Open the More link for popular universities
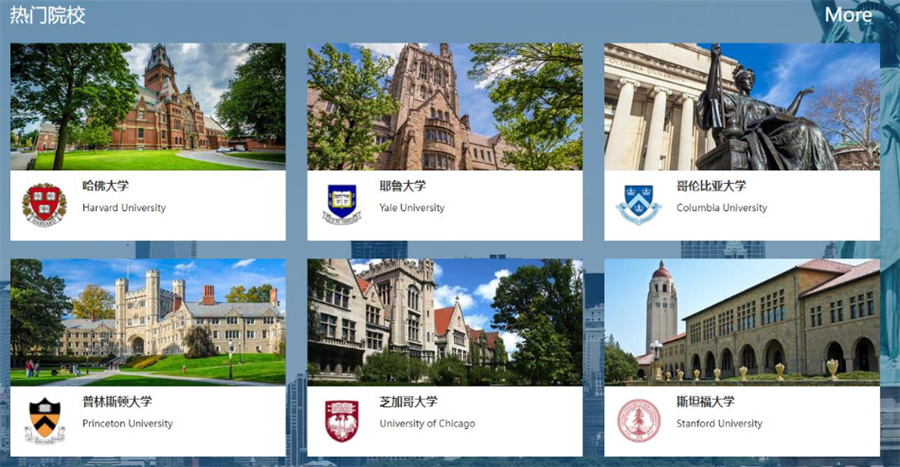This screenshot has width=900, height=467. [x=847, y=15]
